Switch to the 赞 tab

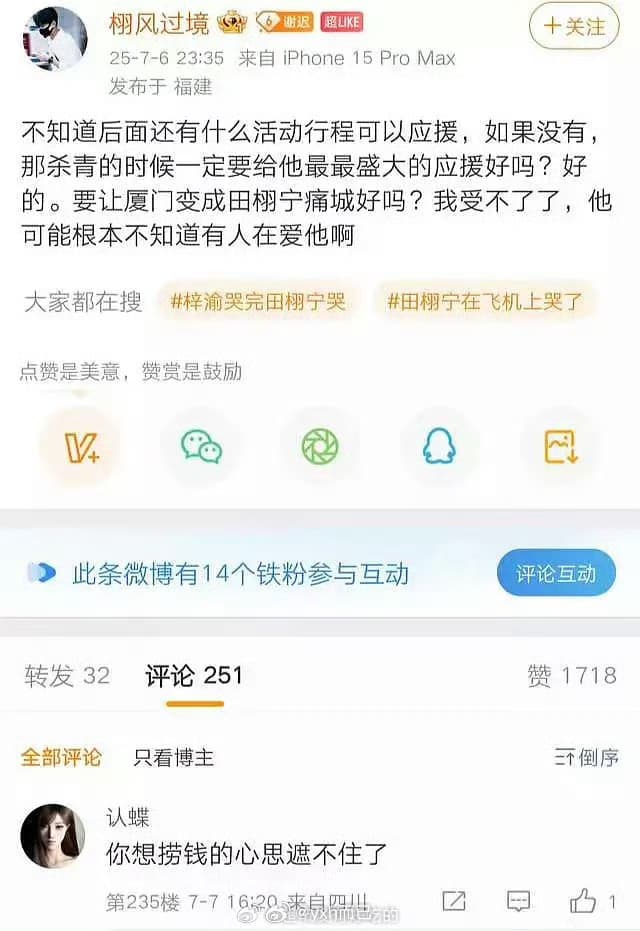pos(571,676)
